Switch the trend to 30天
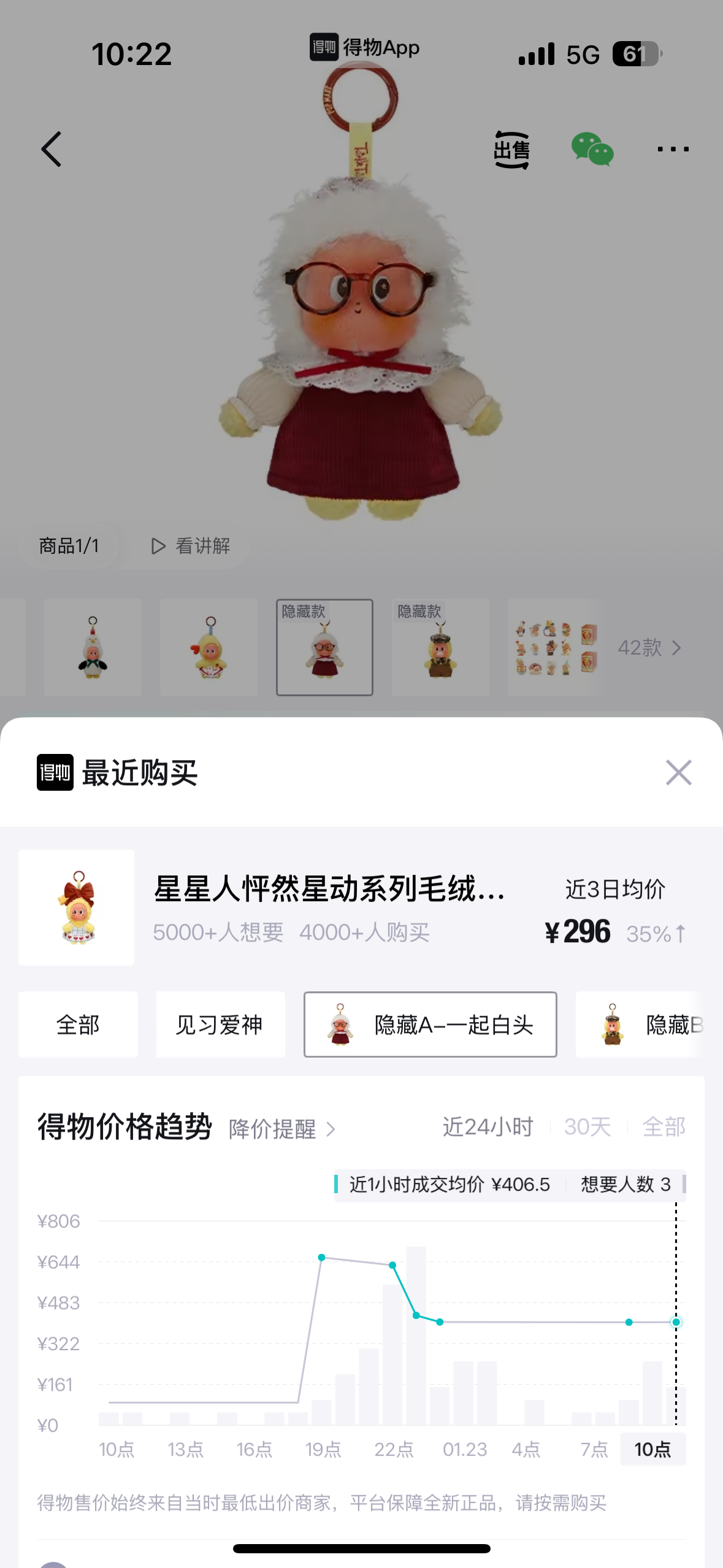 click(x=587, y=1127)
